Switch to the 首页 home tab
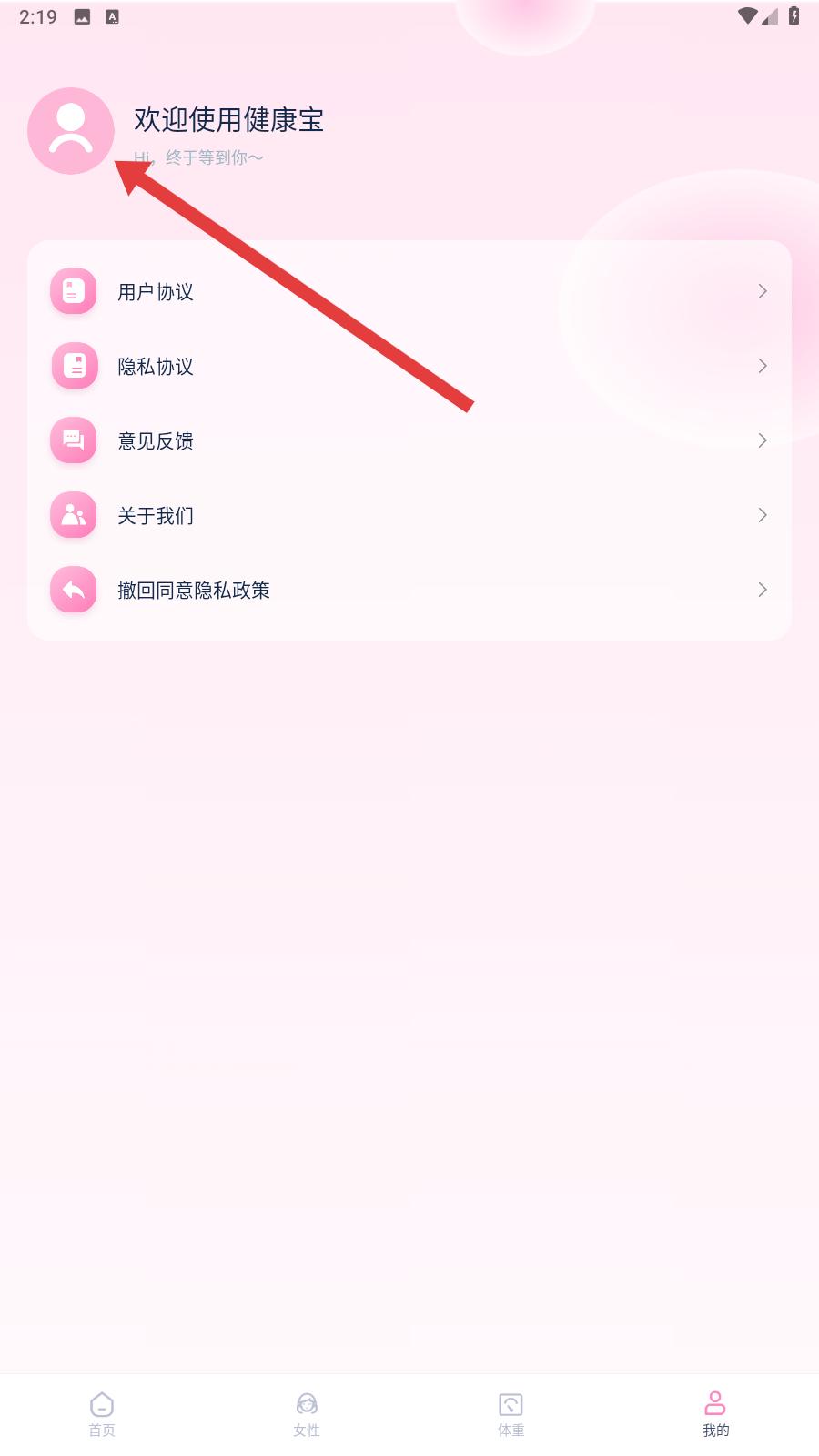The height and width of the screenshot is (1456, 819). (x=102, y=1414)
